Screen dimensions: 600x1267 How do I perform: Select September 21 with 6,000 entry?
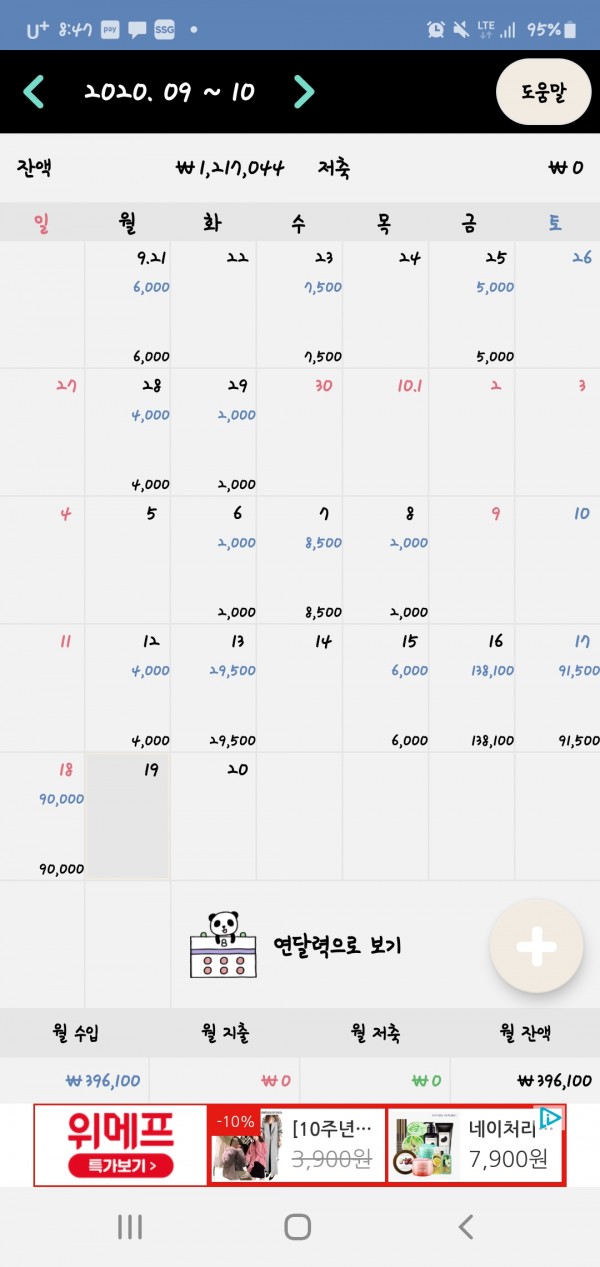click(x=128, y=304)
